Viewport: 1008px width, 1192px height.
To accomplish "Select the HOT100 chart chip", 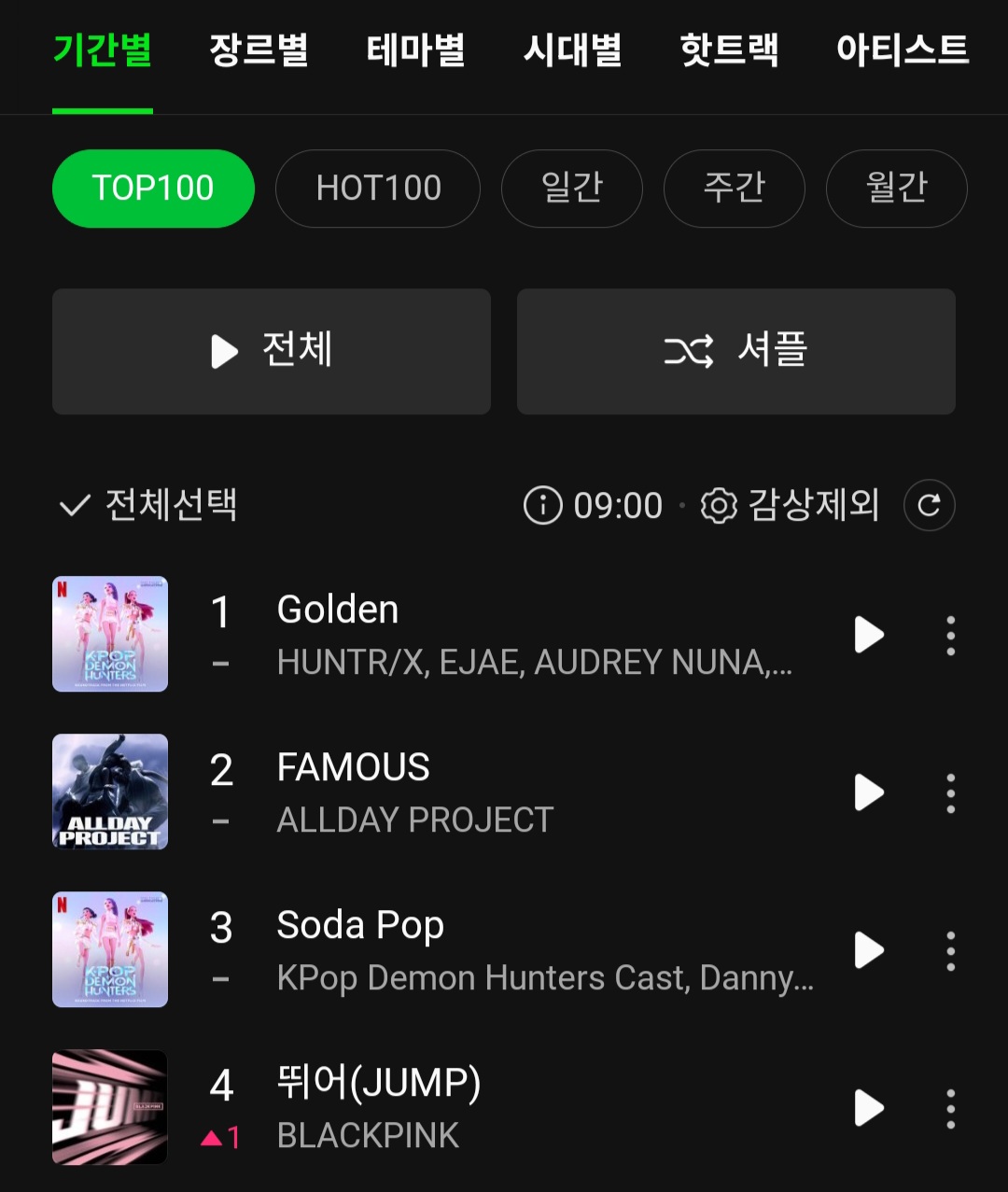I will 378,189.
